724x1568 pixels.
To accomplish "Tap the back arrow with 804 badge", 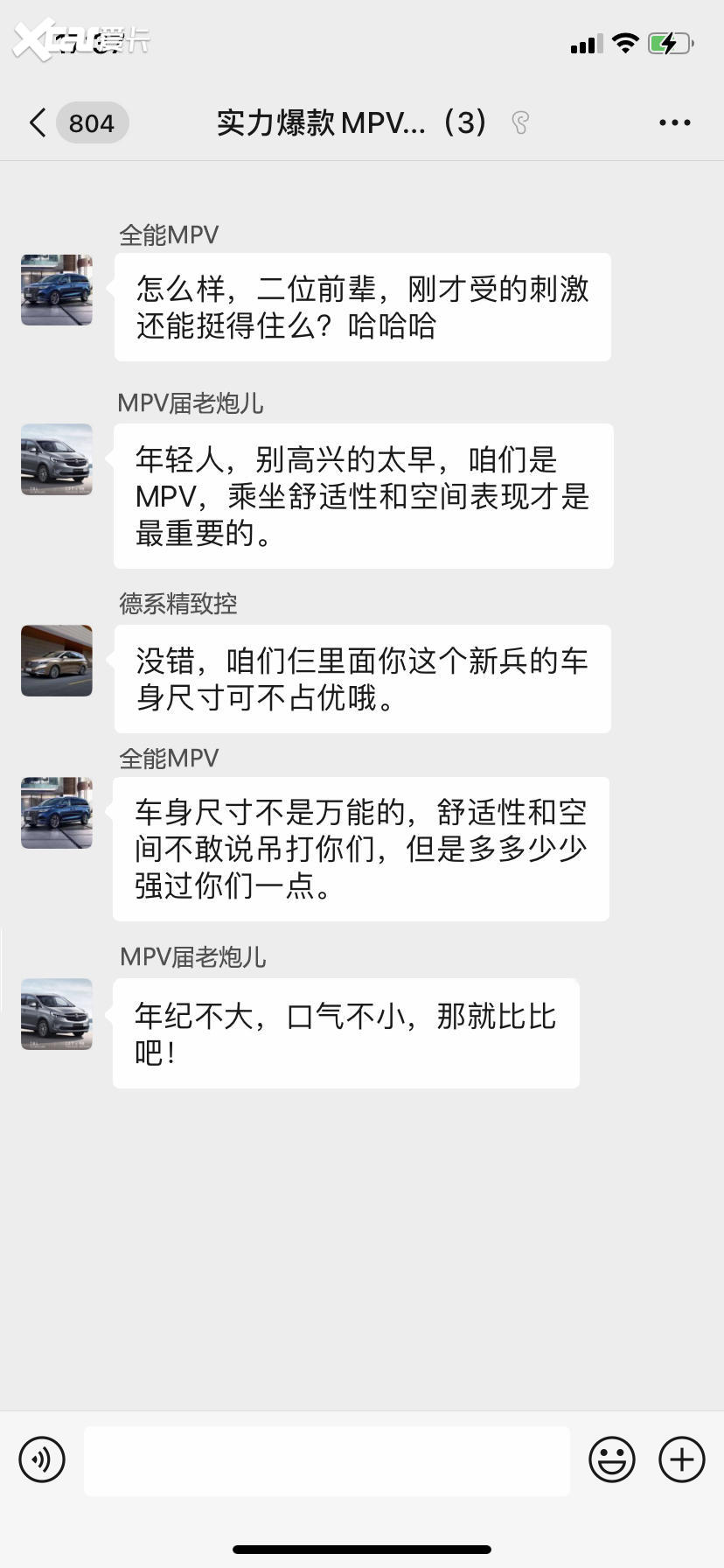I will click(37, 123).
